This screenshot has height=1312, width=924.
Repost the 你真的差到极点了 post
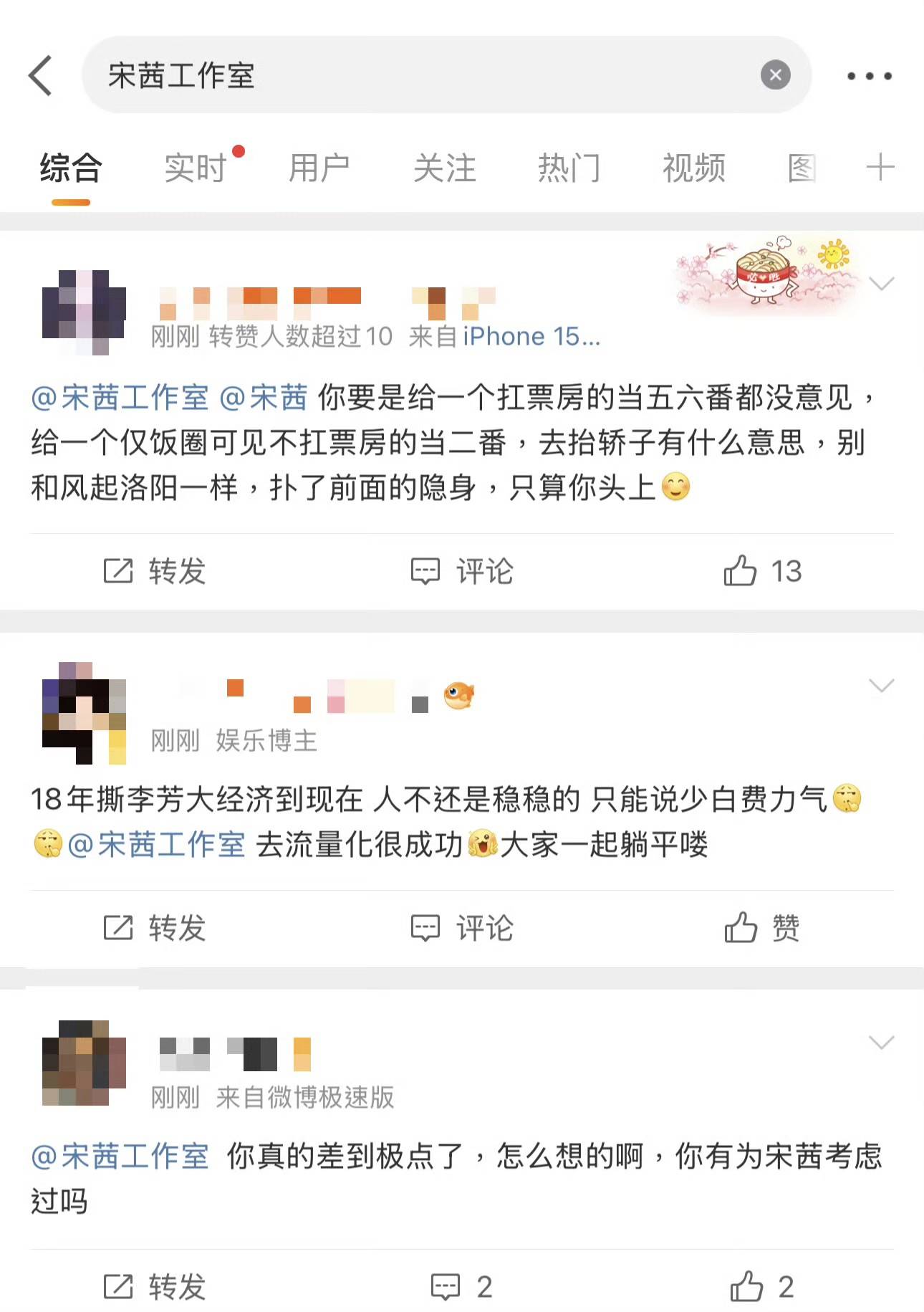[155, 1287]
